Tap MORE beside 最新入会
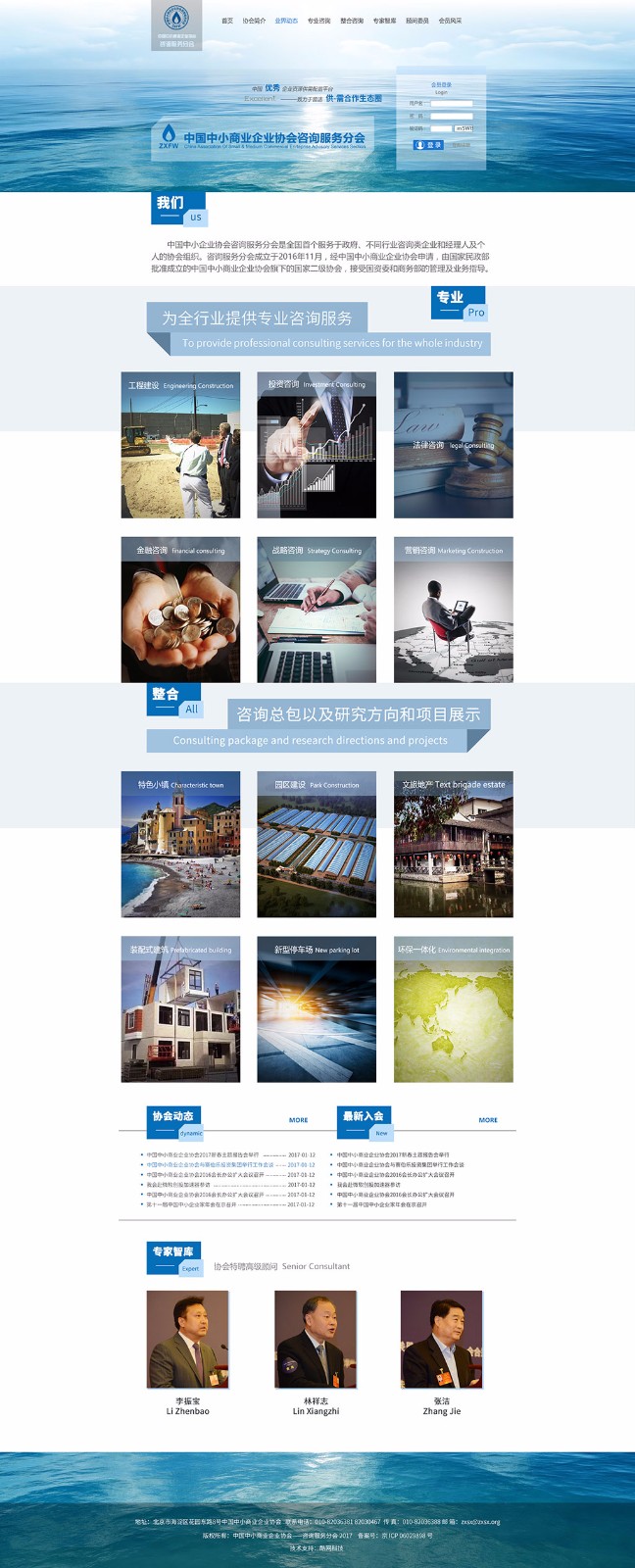 coord(488,1120)
